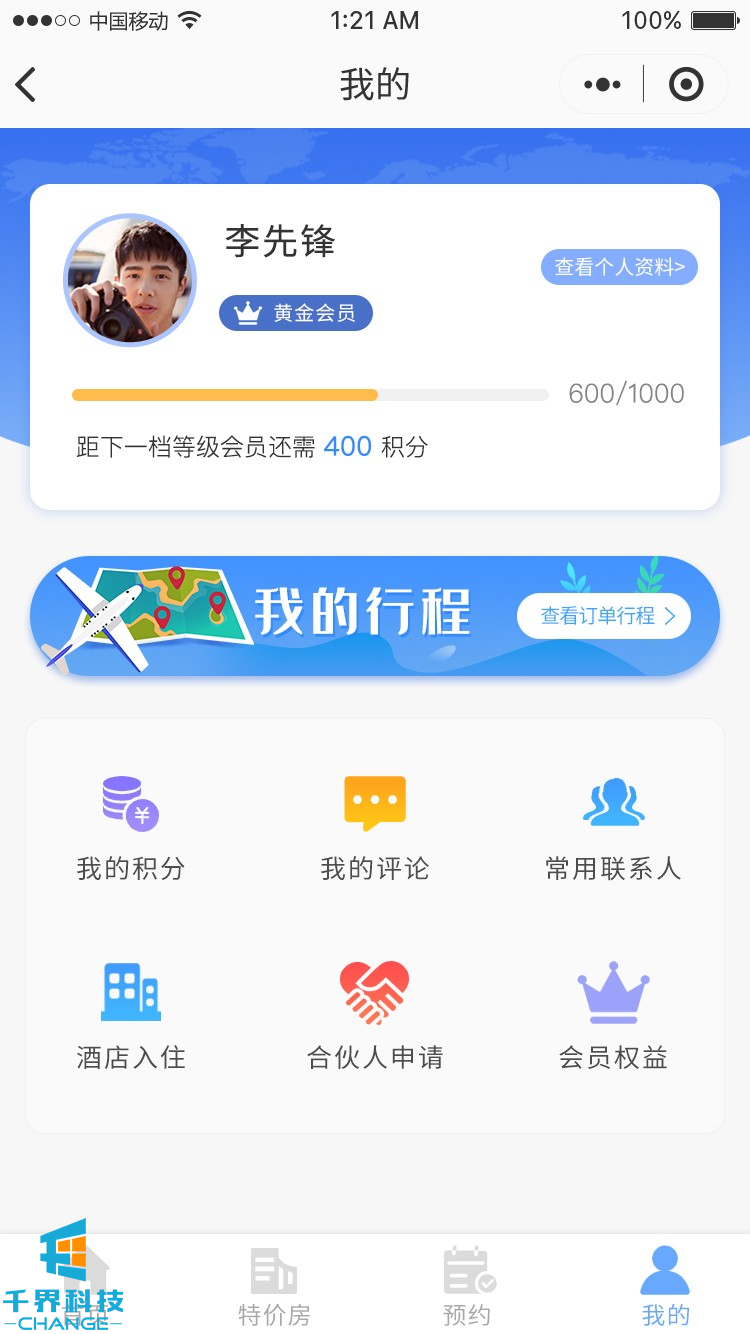Tap 查看个人资料 to view the profile
Screen dimensions: 750x1334
point(619,267)
